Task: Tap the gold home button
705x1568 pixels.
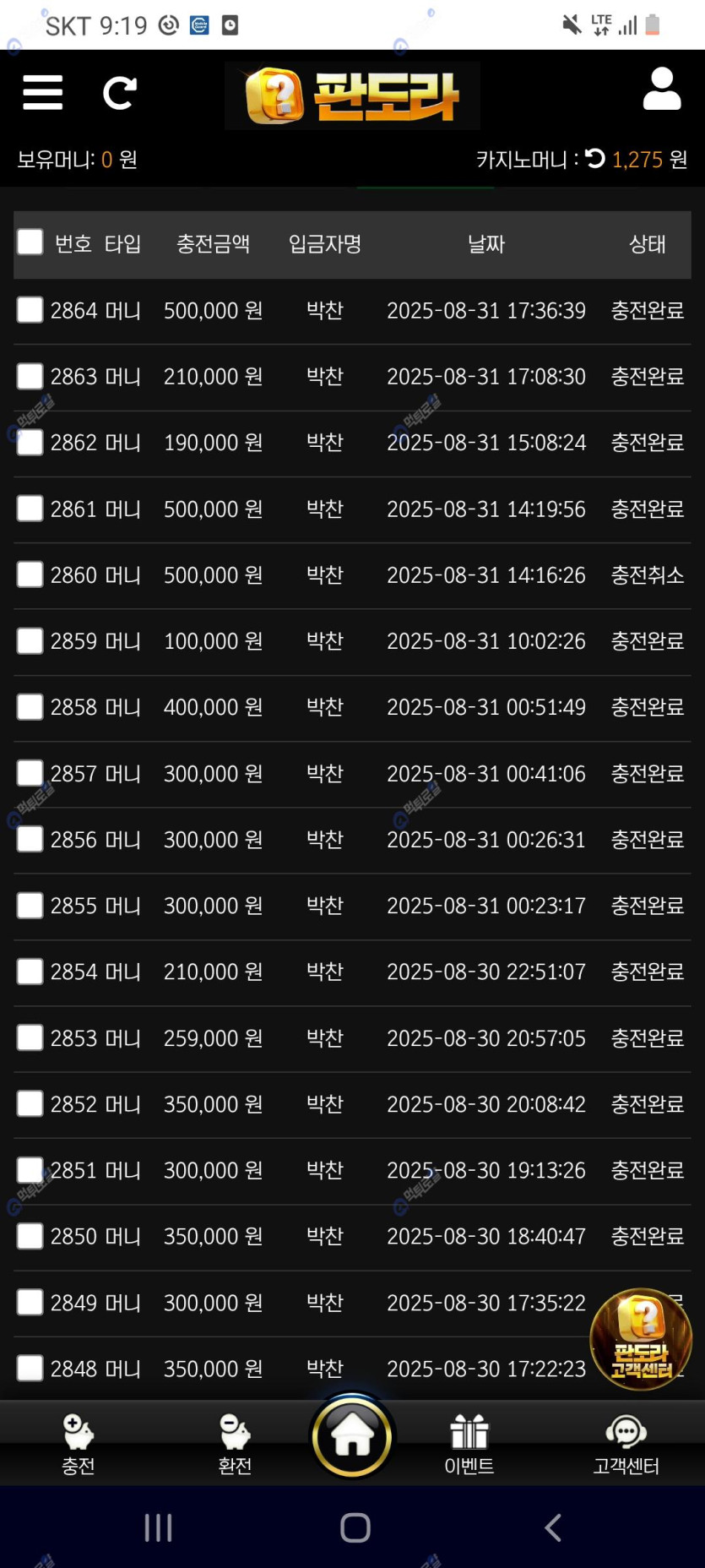Action: click(352, 1436)
